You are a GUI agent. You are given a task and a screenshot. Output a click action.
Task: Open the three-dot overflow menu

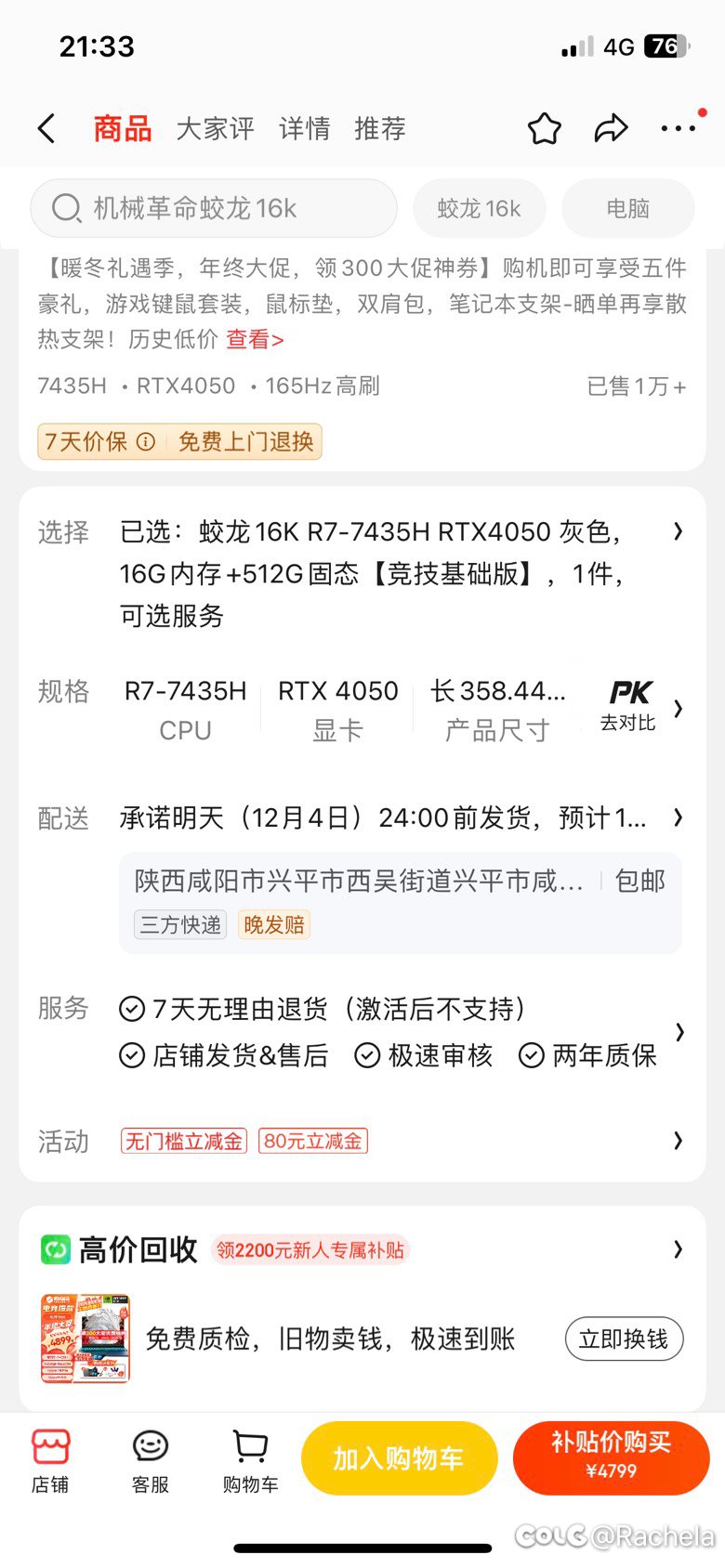point(679,128)
